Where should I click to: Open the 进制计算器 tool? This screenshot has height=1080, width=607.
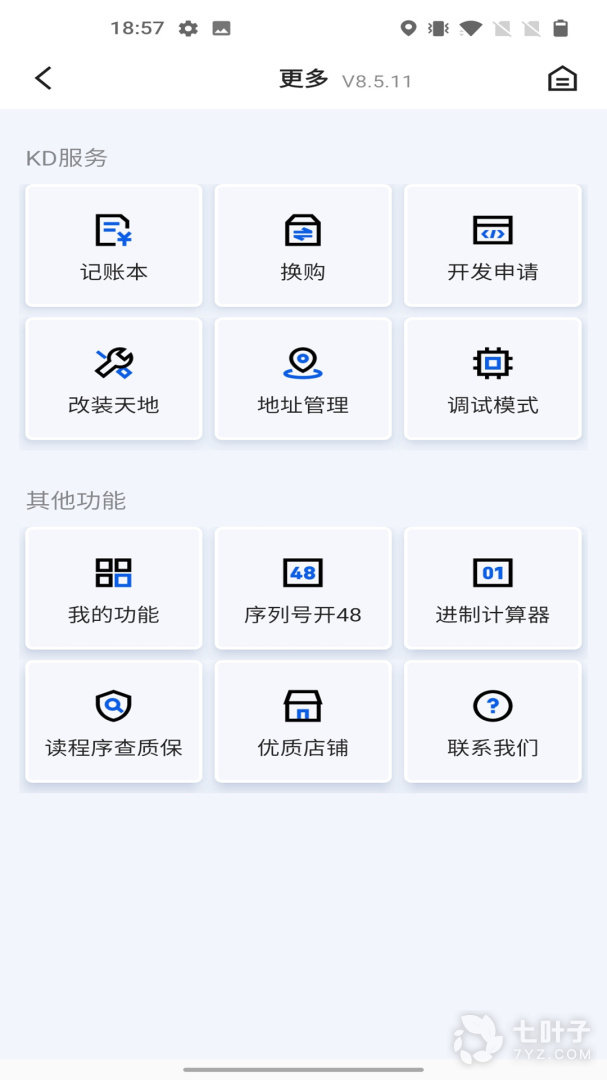492,588
